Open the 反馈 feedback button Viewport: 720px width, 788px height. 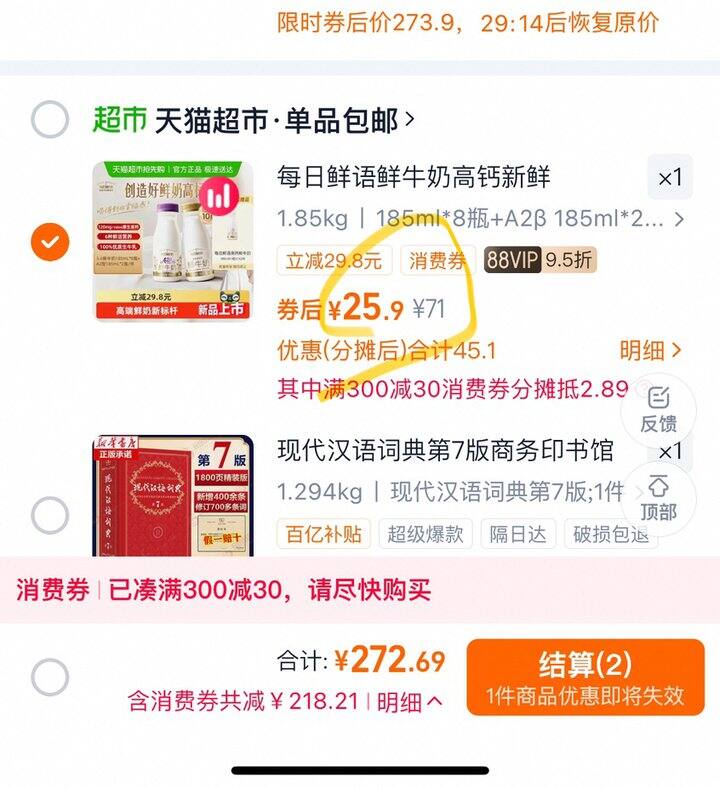658,410
